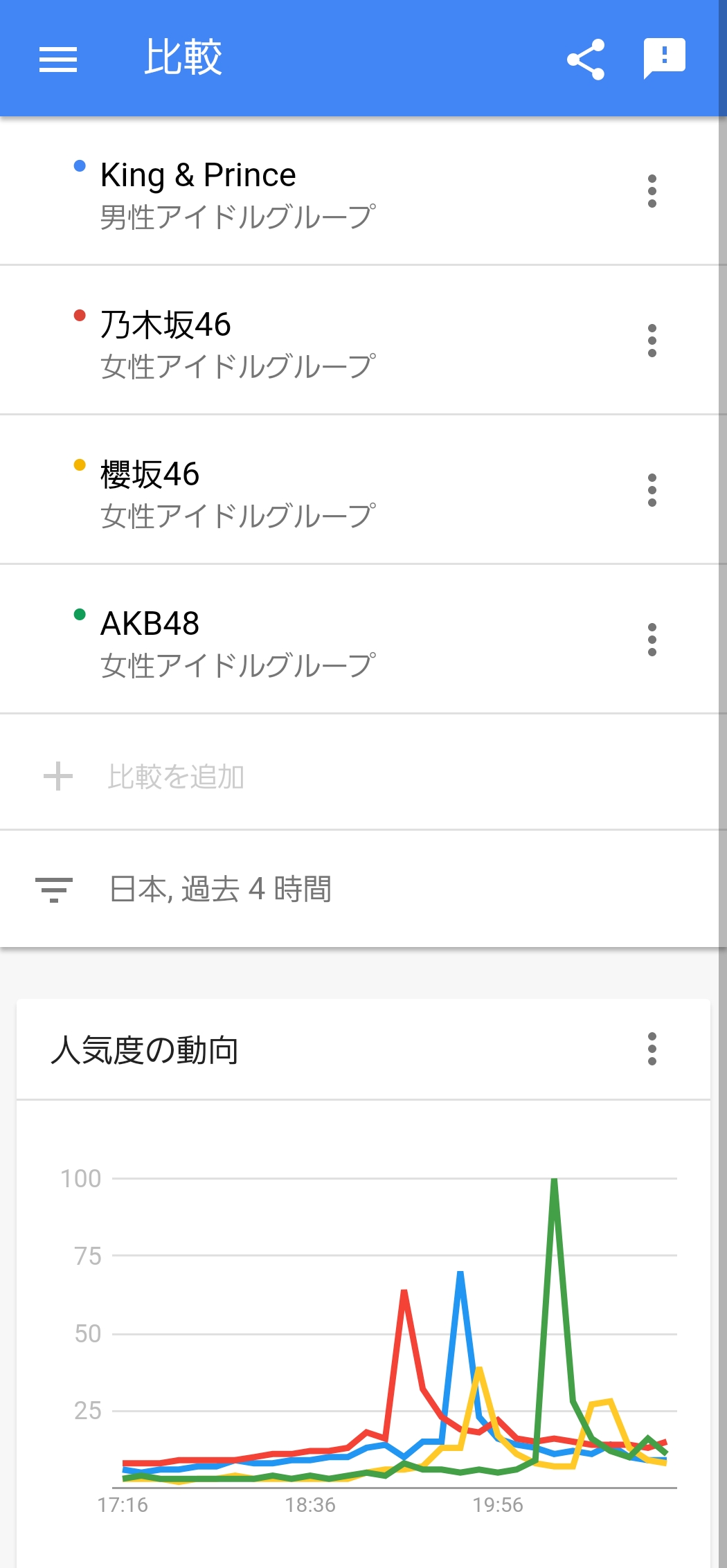Add another term via 比較を追加
The width and height of the screenshot is (727, 1568).
[176, 777]
